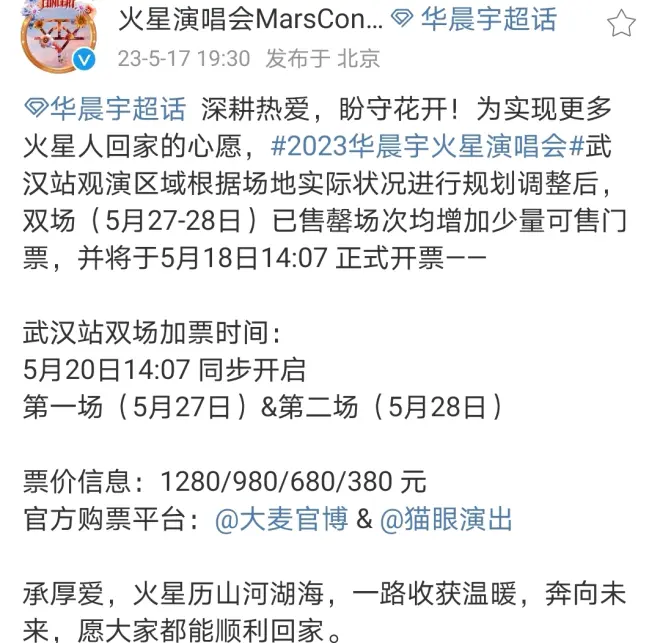Favorite this post with the star icon
This screenshot has height=643, width=660.
(621, 22)
